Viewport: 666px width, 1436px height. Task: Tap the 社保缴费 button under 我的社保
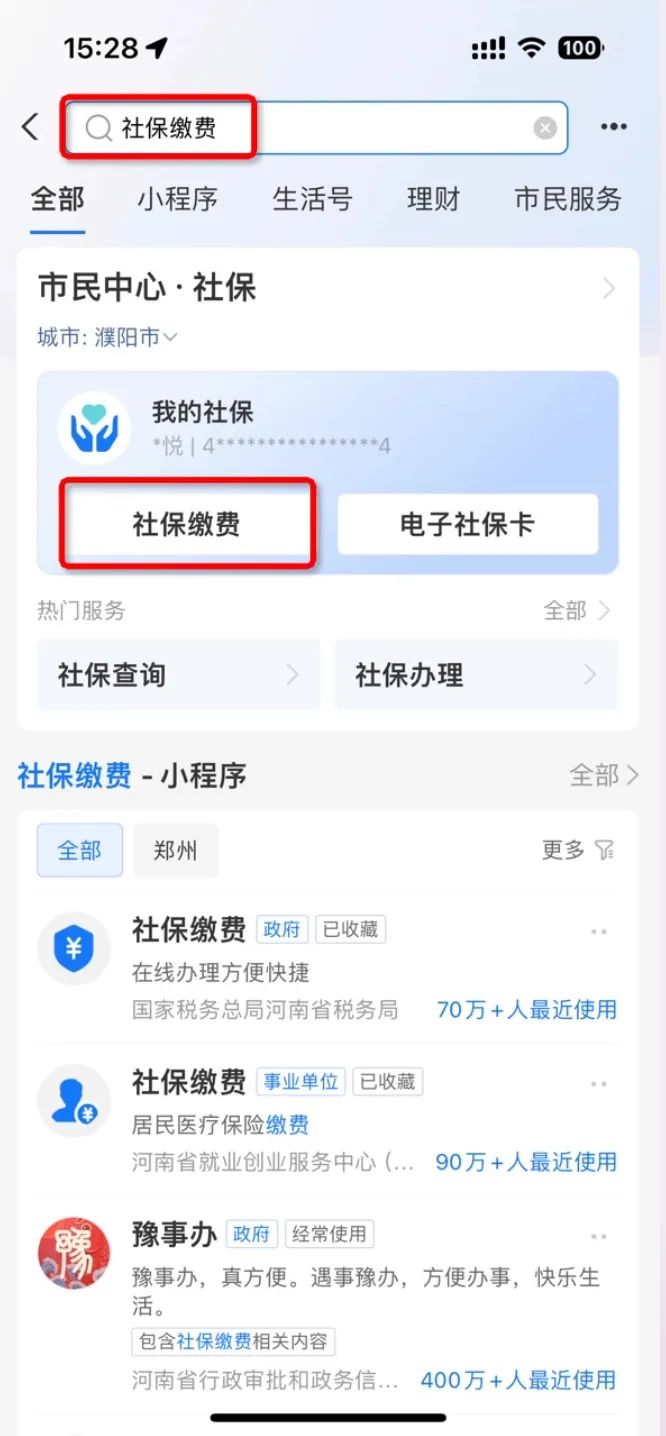(187, 524)
